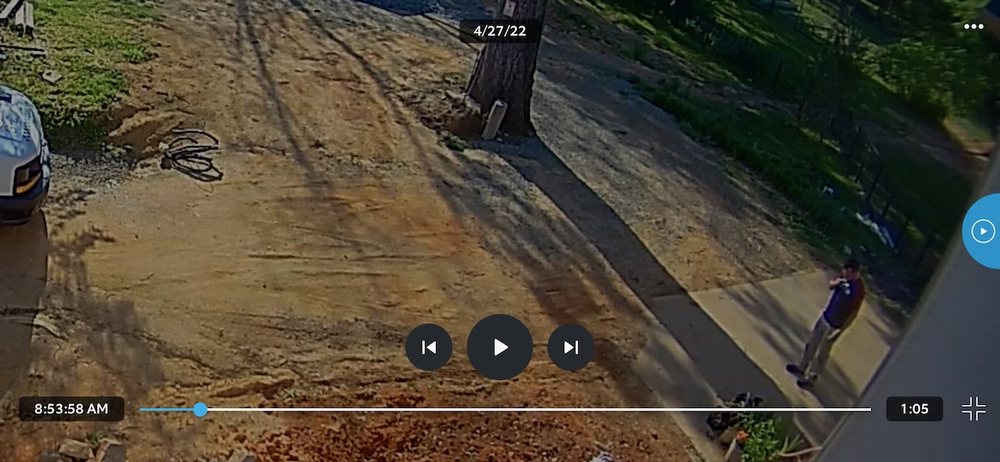Skip to the previous recording

429,347
